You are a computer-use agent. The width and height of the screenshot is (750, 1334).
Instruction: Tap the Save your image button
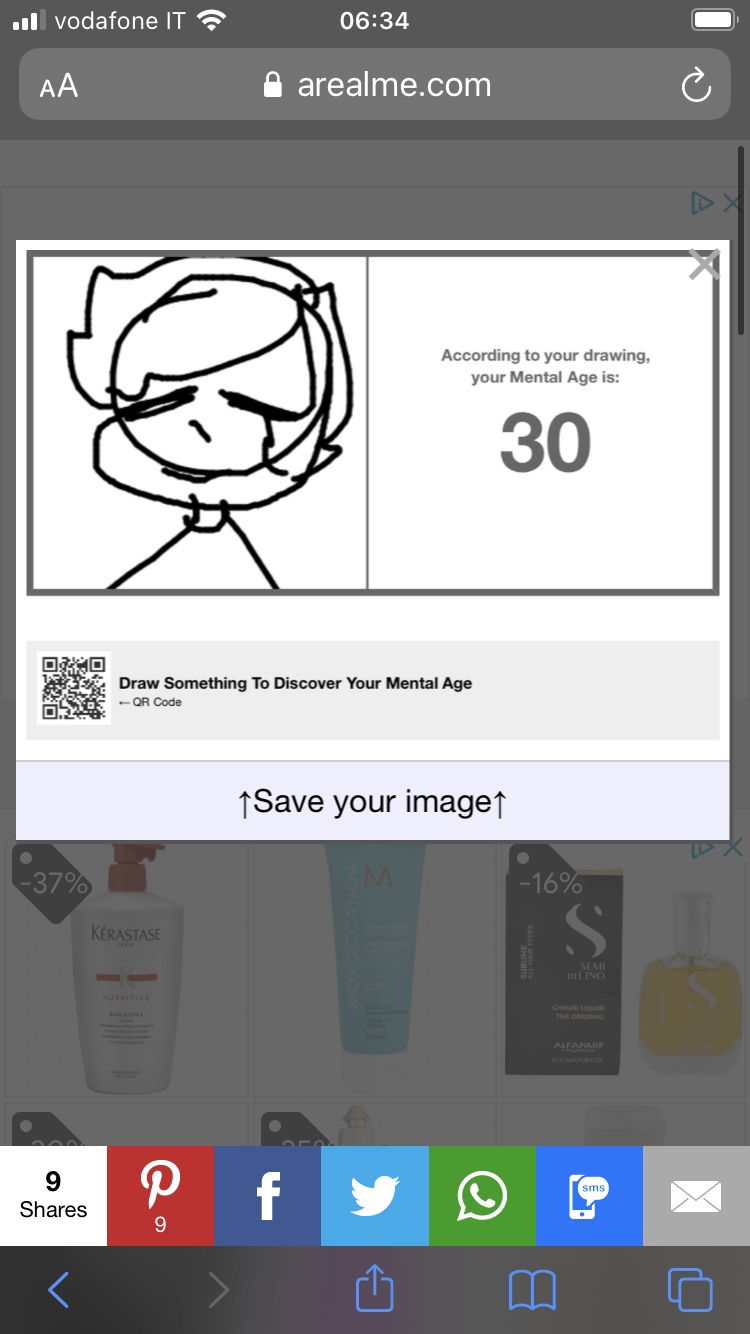click(x=372, y=801)
